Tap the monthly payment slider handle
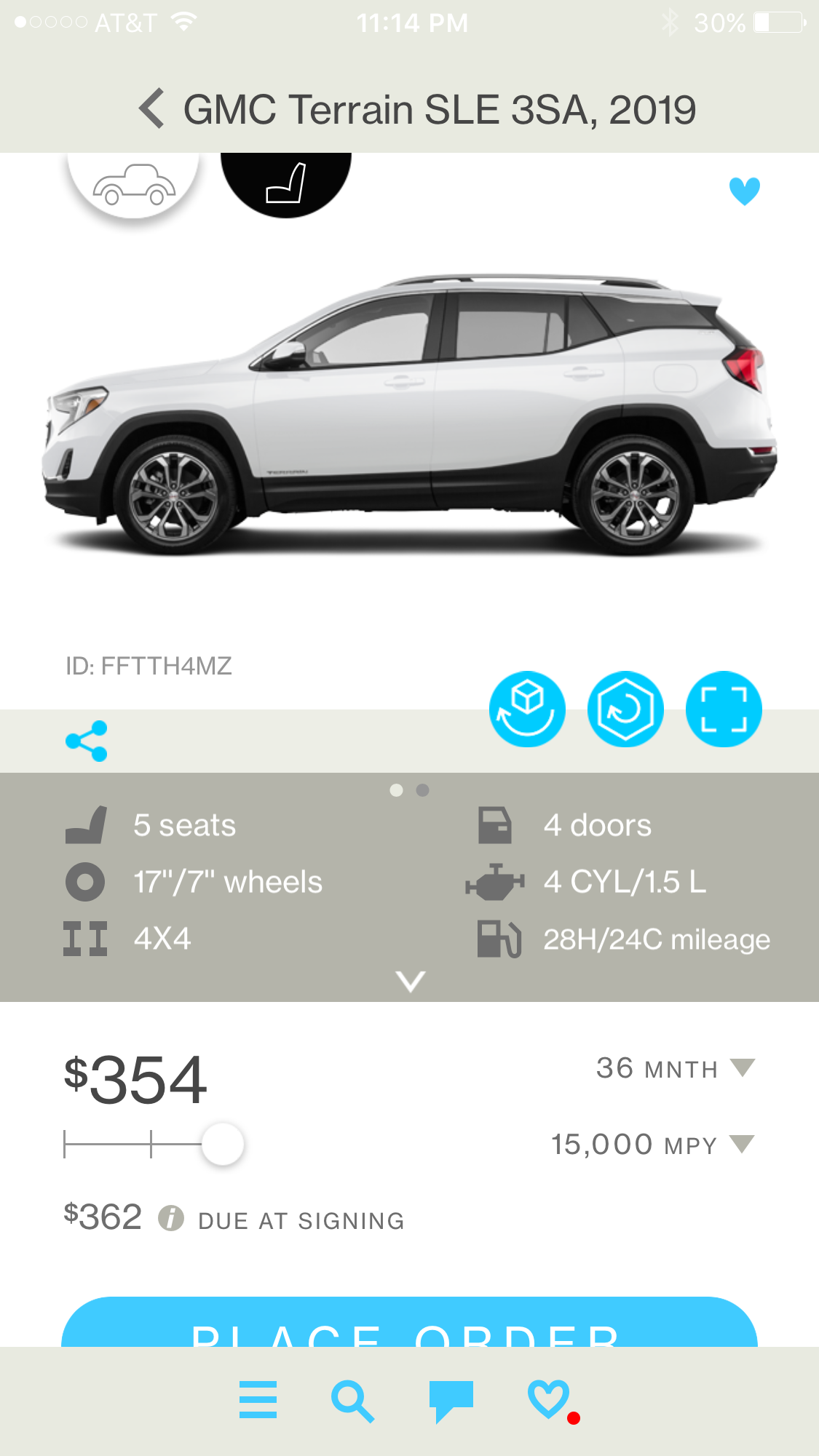This screenshot has height=1456, width=819. 223,1145
